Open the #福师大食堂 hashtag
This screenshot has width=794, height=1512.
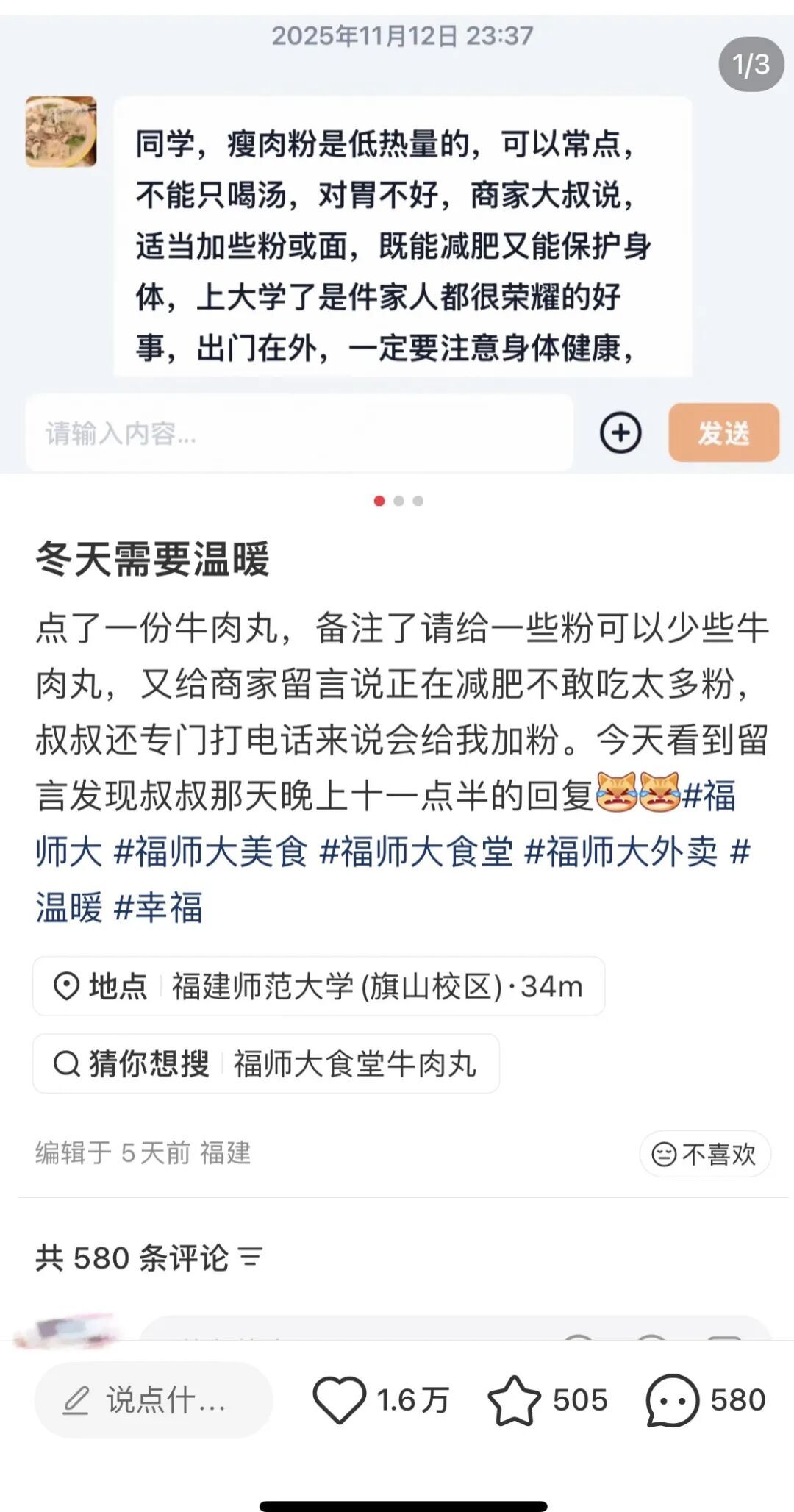tap(416, 852)
